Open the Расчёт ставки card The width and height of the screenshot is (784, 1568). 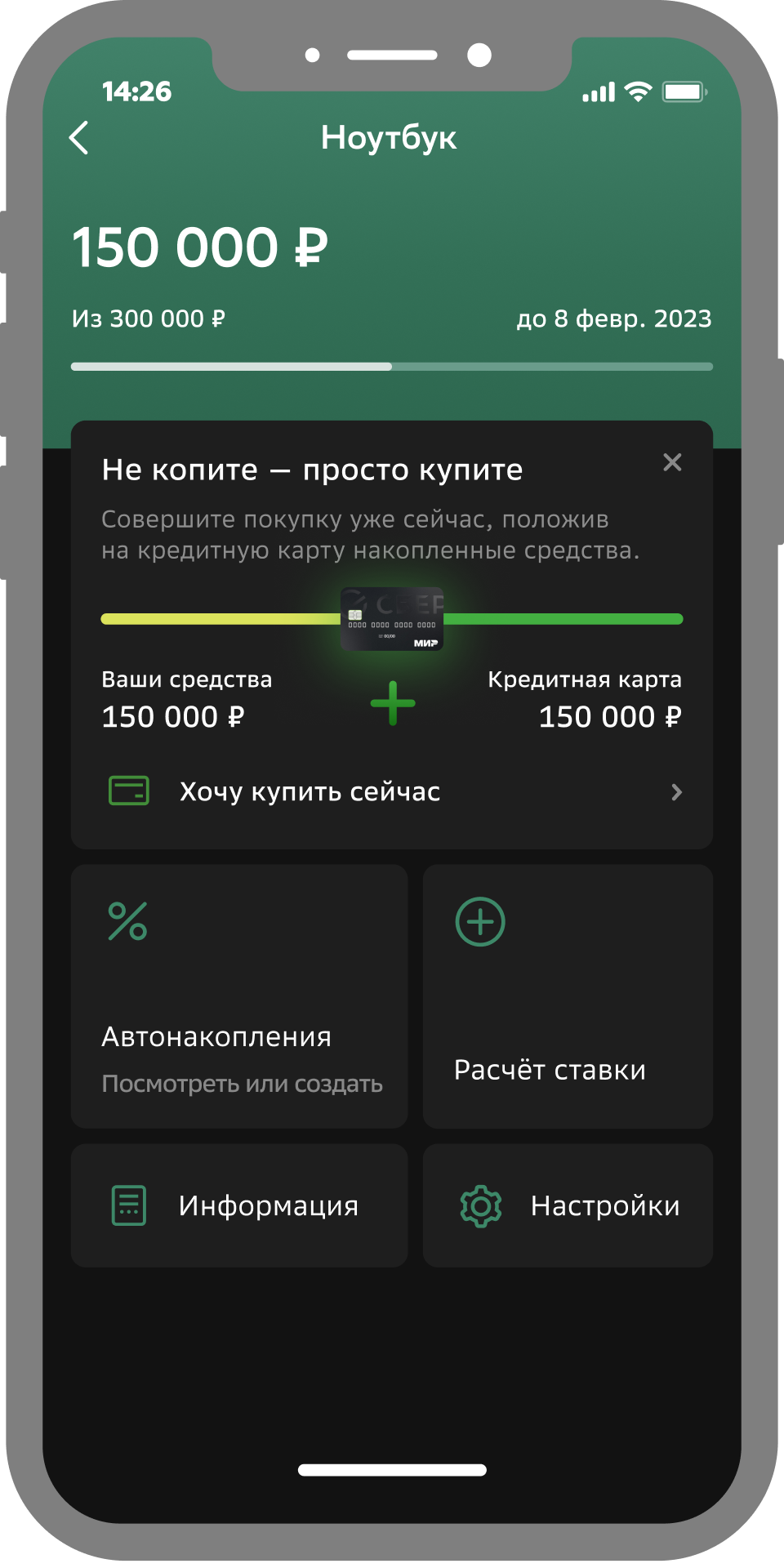point(568,996)
